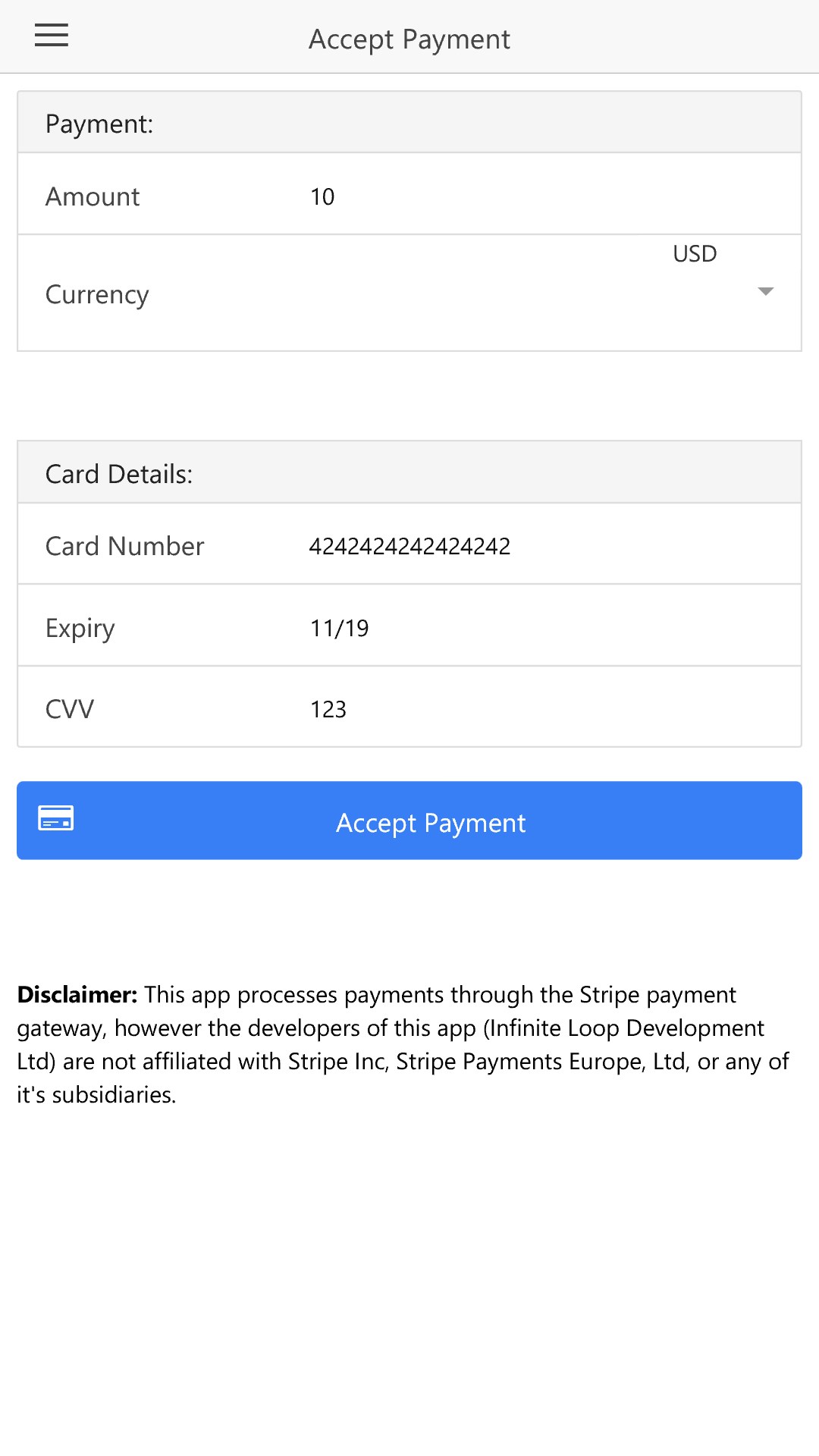
Task: Expand the Currency dropdown showing USD
Action: (x=720, y=291)
